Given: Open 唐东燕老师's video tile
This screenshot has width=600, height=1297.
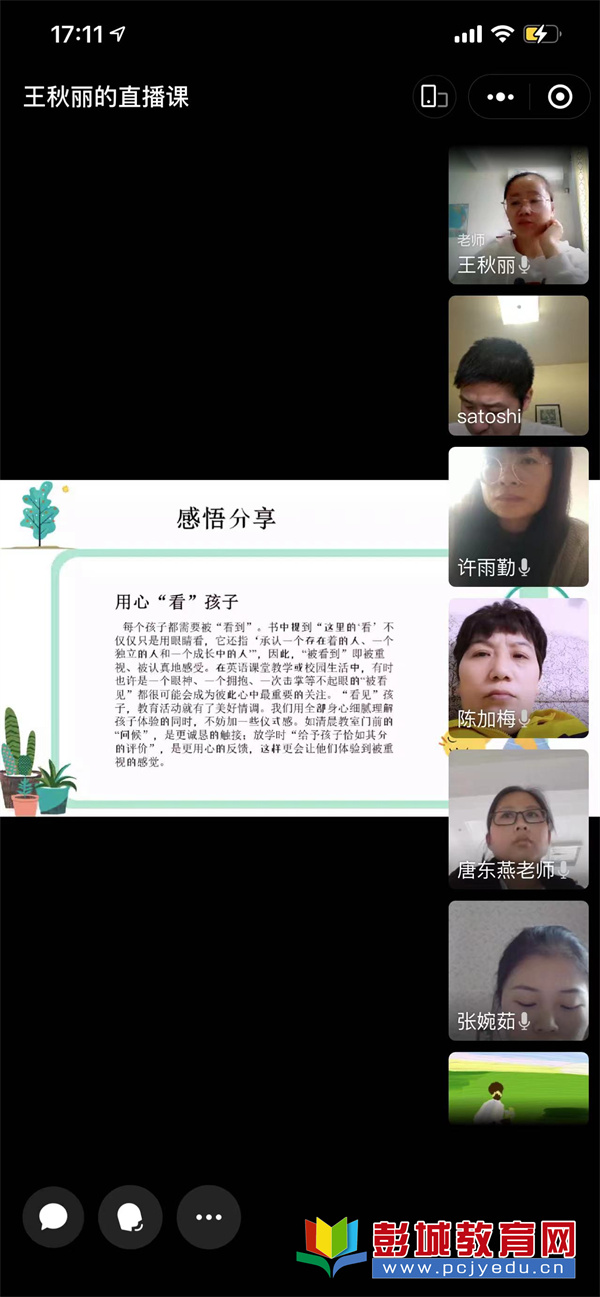Looking at the screenshot, I should [518, 818].
